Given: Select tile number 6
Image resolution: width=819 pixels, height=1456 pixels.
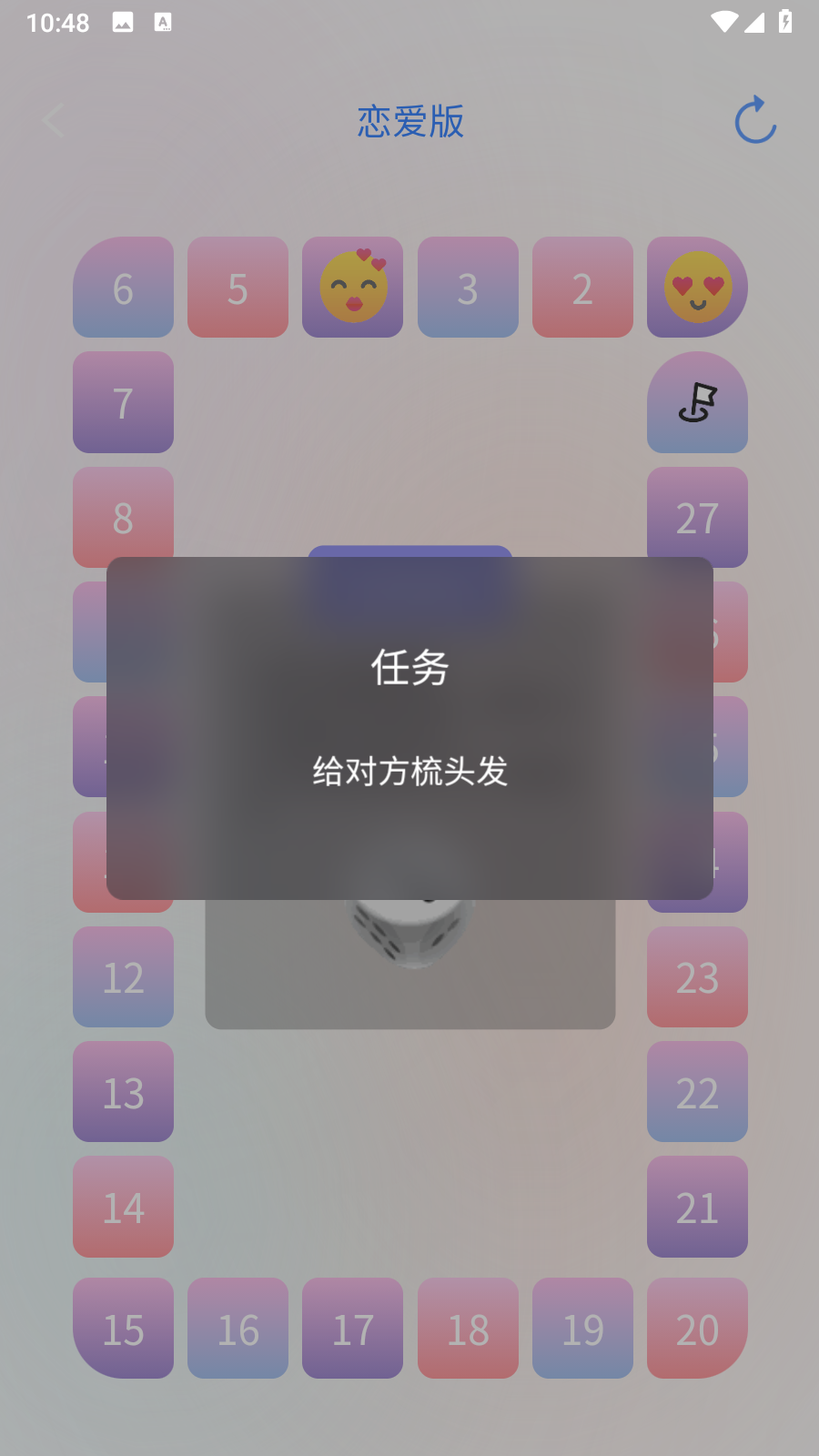Looking at the screenshot, I should (123, 288).
